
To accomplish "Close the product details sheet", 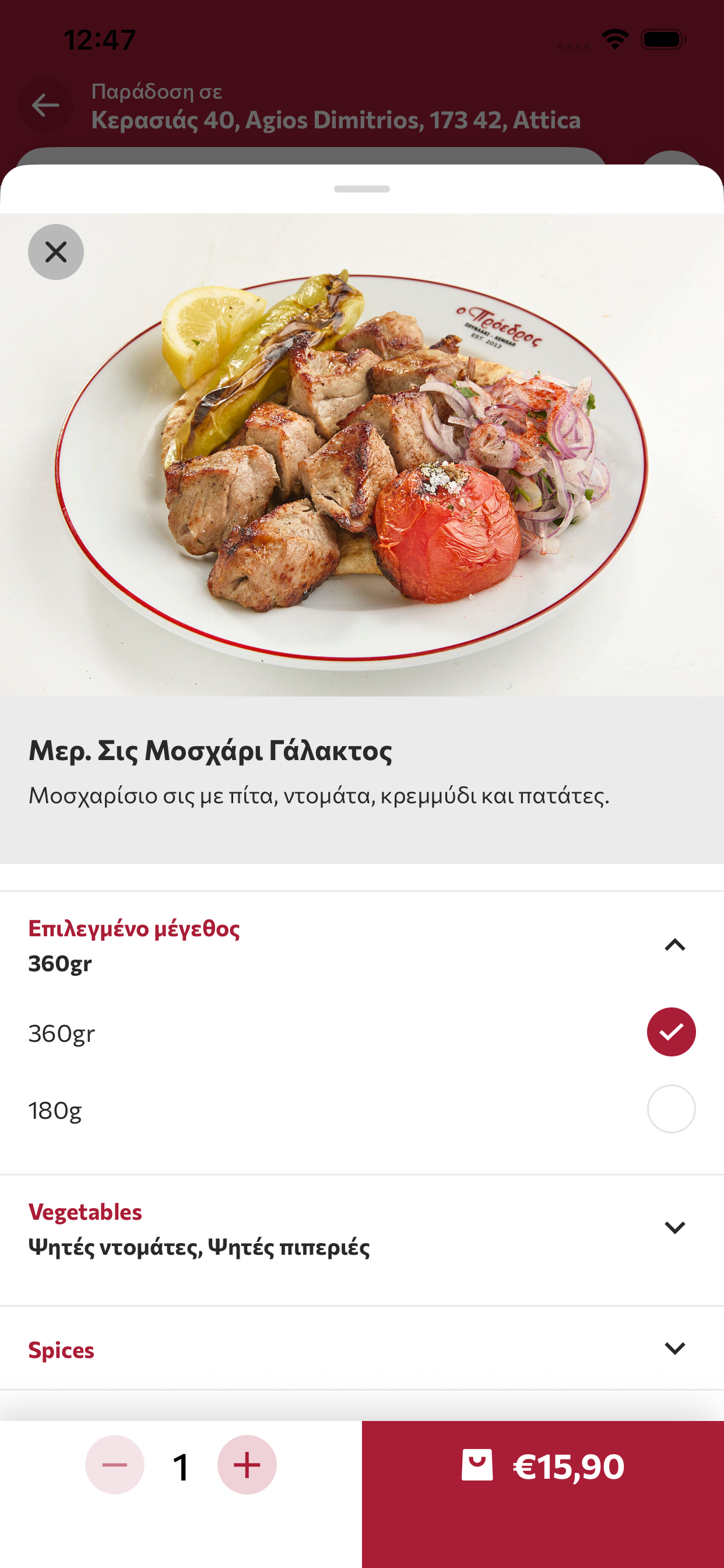I will [56, 252].
